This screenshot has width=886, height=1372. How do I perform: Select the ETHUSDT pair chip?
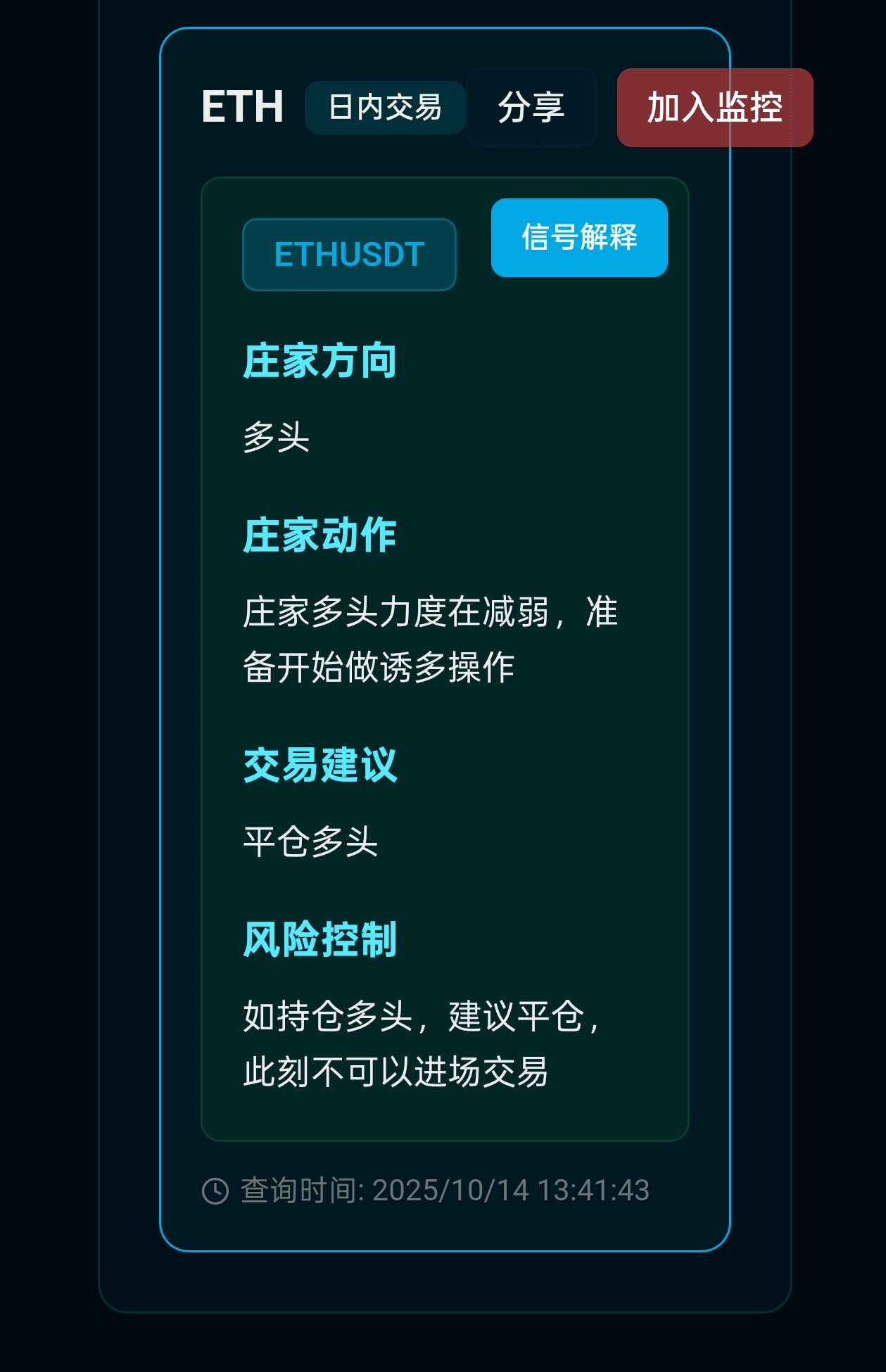349,255
